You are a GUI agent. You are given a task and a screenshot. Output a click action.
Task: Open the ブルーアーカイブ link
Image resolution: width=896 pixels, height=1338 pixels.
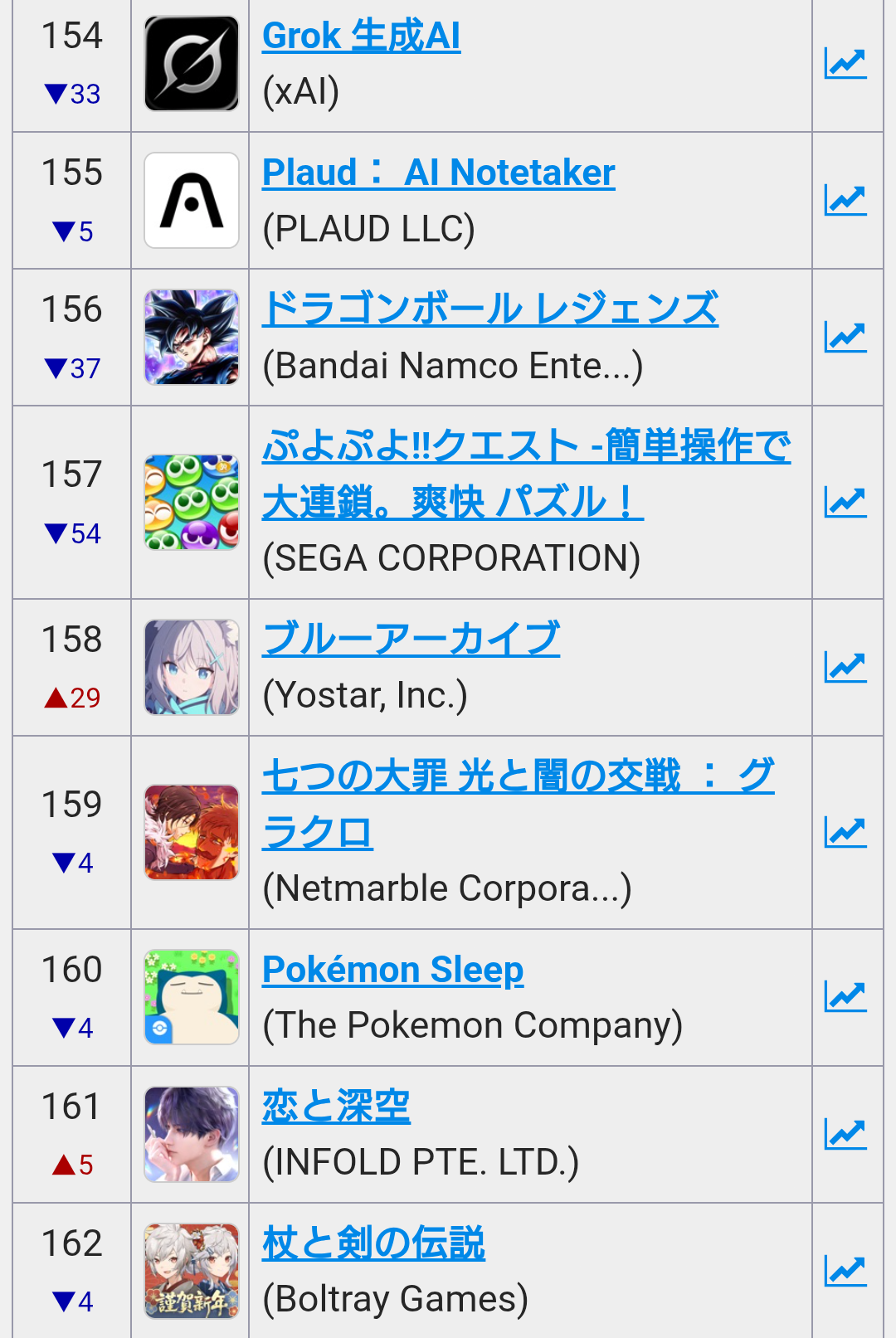[411, 640]
